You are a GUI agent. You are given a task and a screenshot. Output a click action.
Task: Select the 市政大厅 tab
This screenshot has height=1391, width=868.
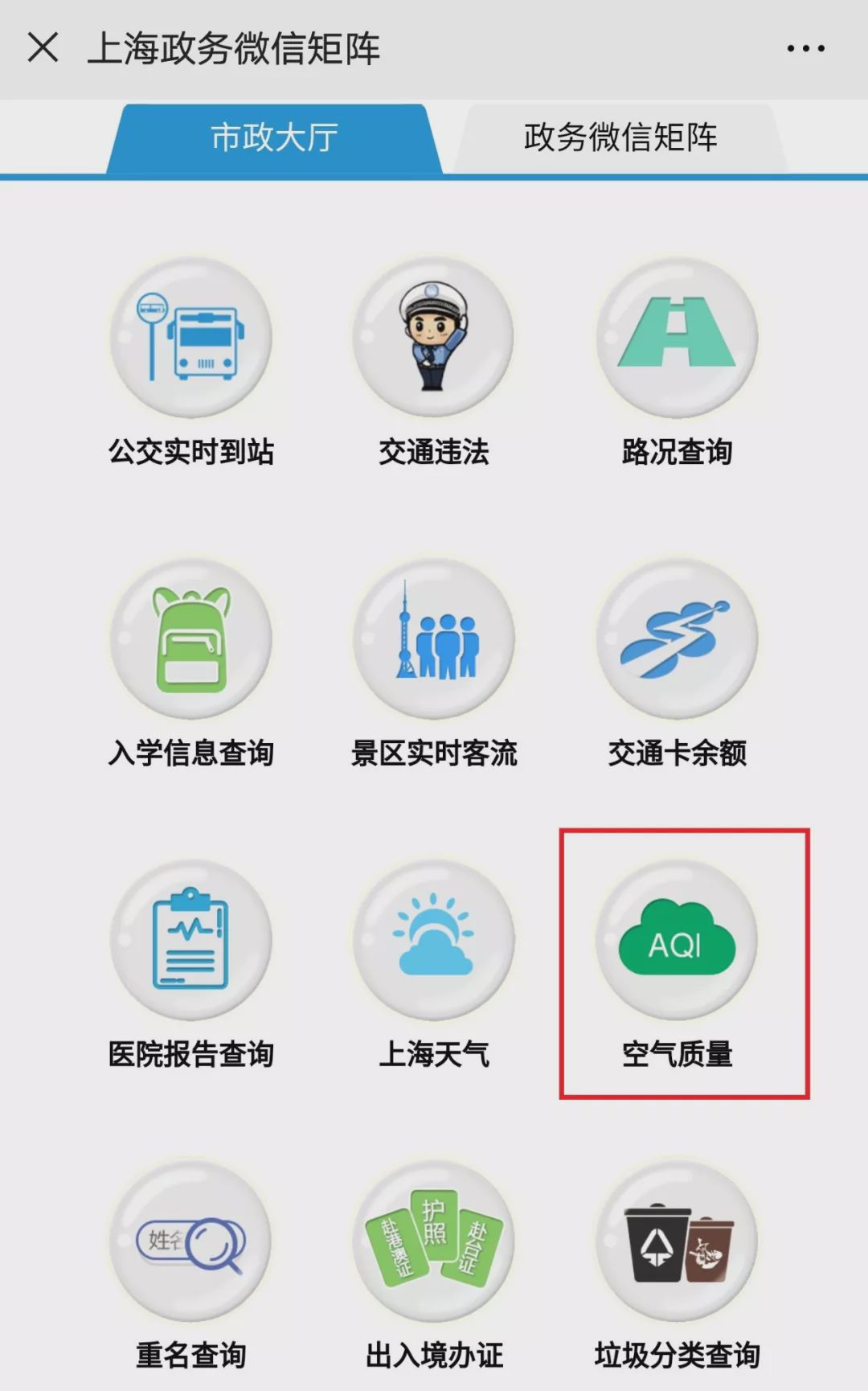tap(274, 137)
